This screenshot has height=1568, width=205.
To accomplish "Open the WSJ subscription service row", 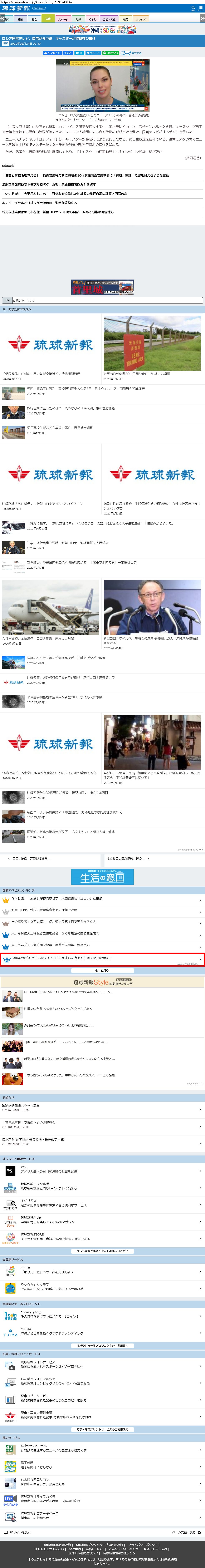I will pyautogui.click(x=102, y=1170).
